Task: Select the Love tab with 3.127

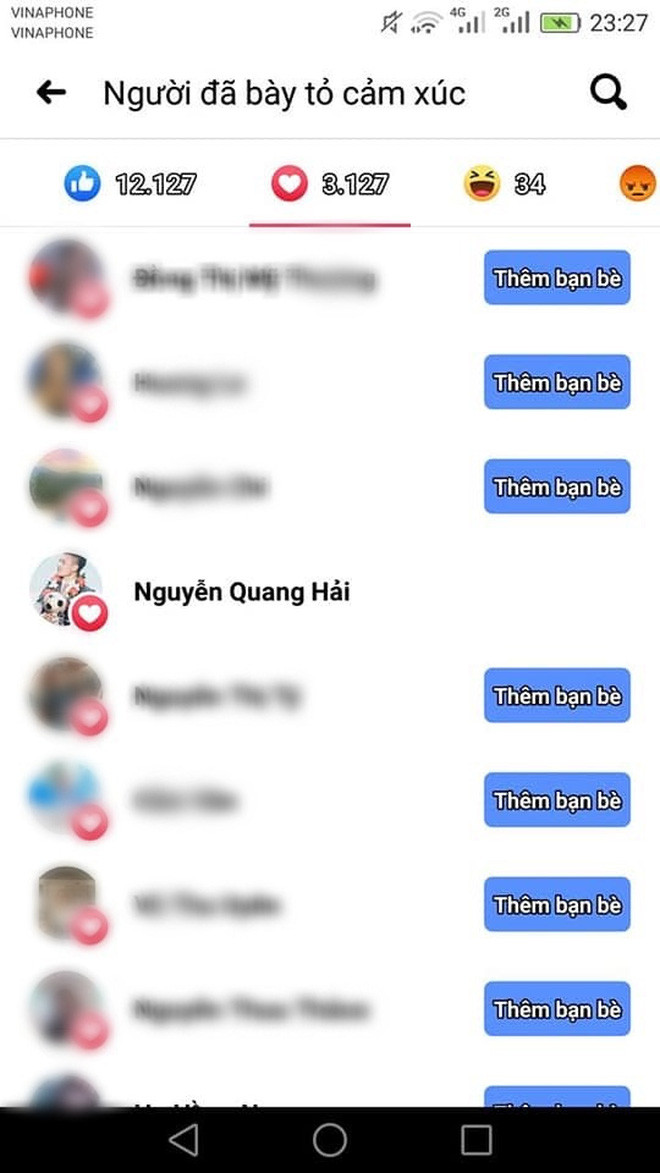Action: click(330, 184)
